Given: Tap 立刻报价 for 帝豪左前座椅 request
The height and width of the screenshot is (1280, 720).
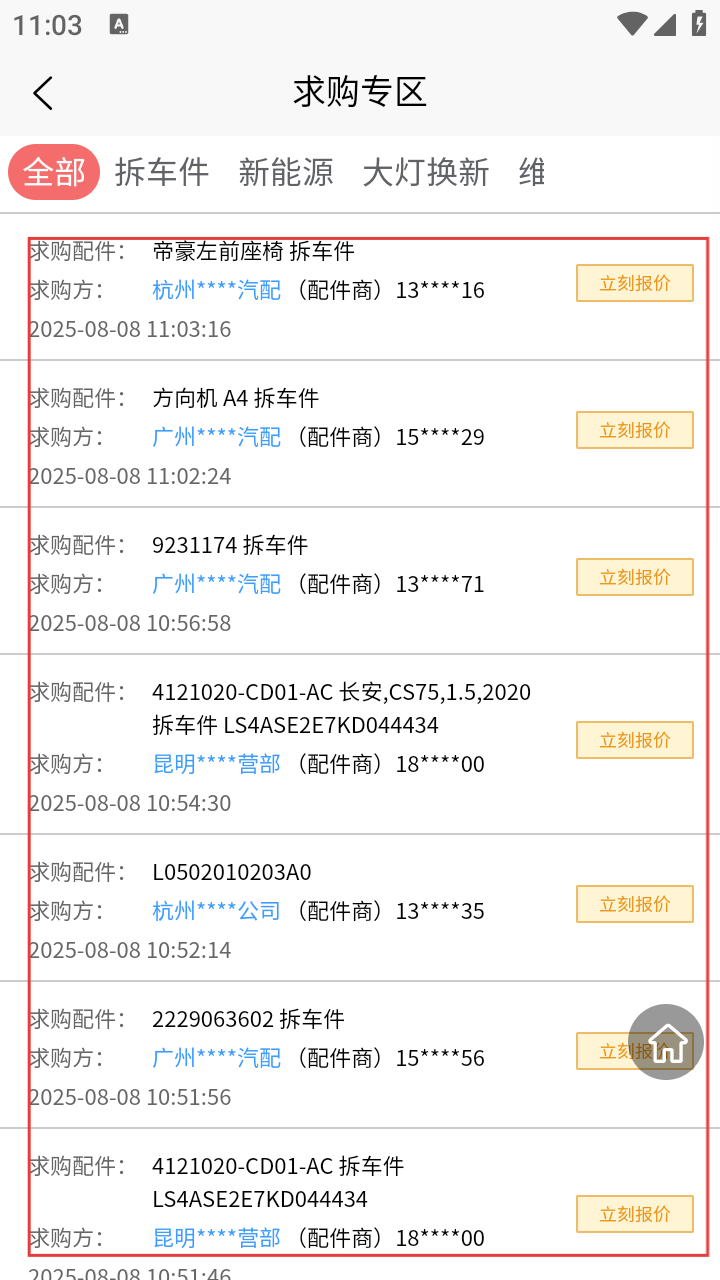Looking at the screenshot, I should pos(635,283).
